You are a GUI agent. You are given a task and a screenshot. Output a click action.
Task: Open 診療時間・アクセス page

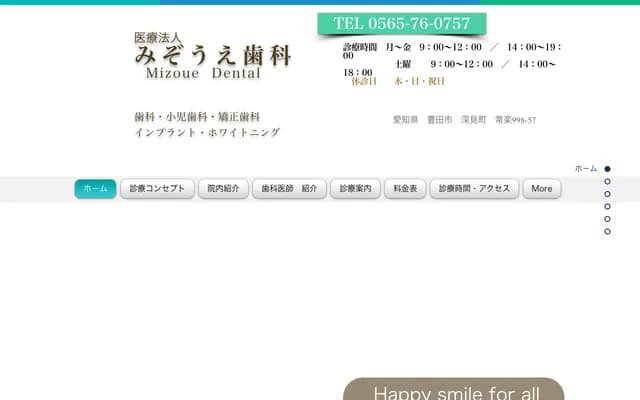(x=474, y=189)
